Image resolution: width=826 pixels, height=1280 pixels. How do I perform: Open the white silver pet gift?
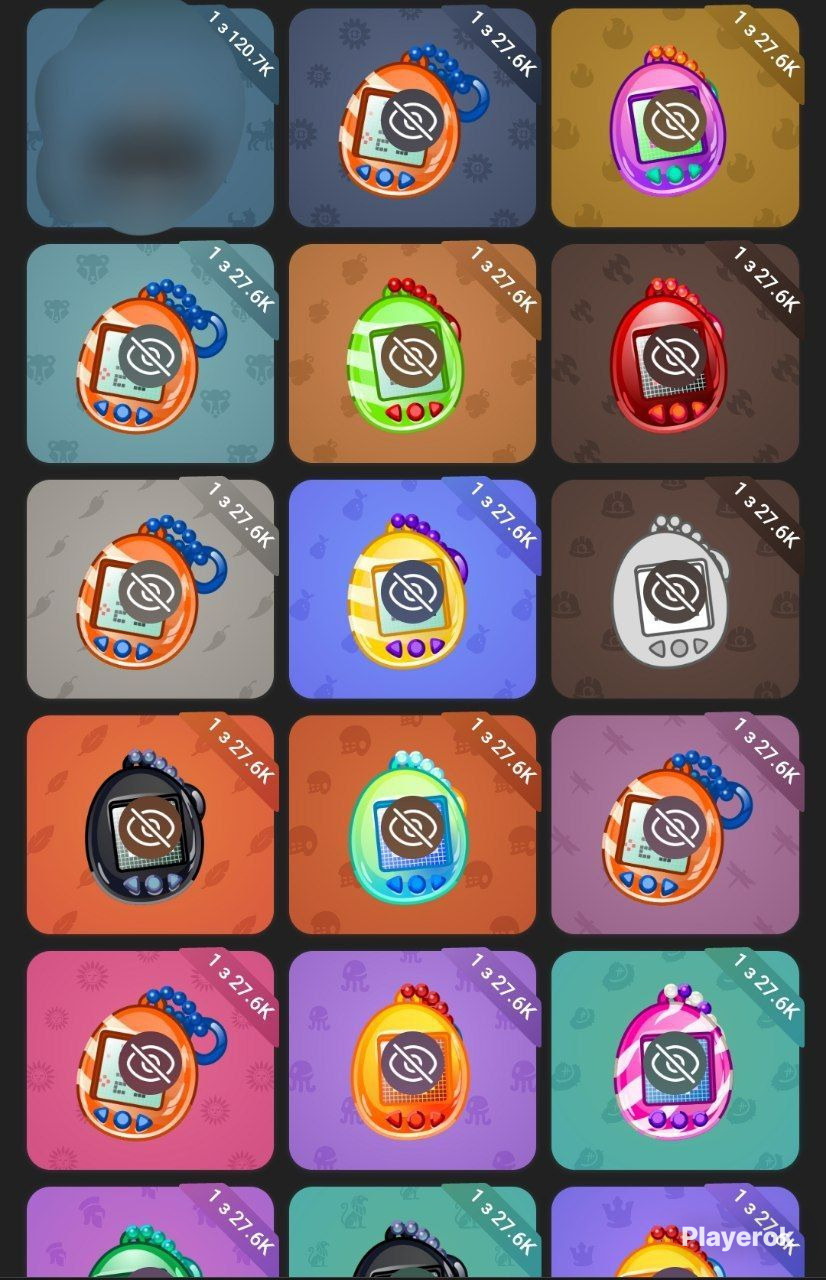pyautogui.click(x=675, y=590)
